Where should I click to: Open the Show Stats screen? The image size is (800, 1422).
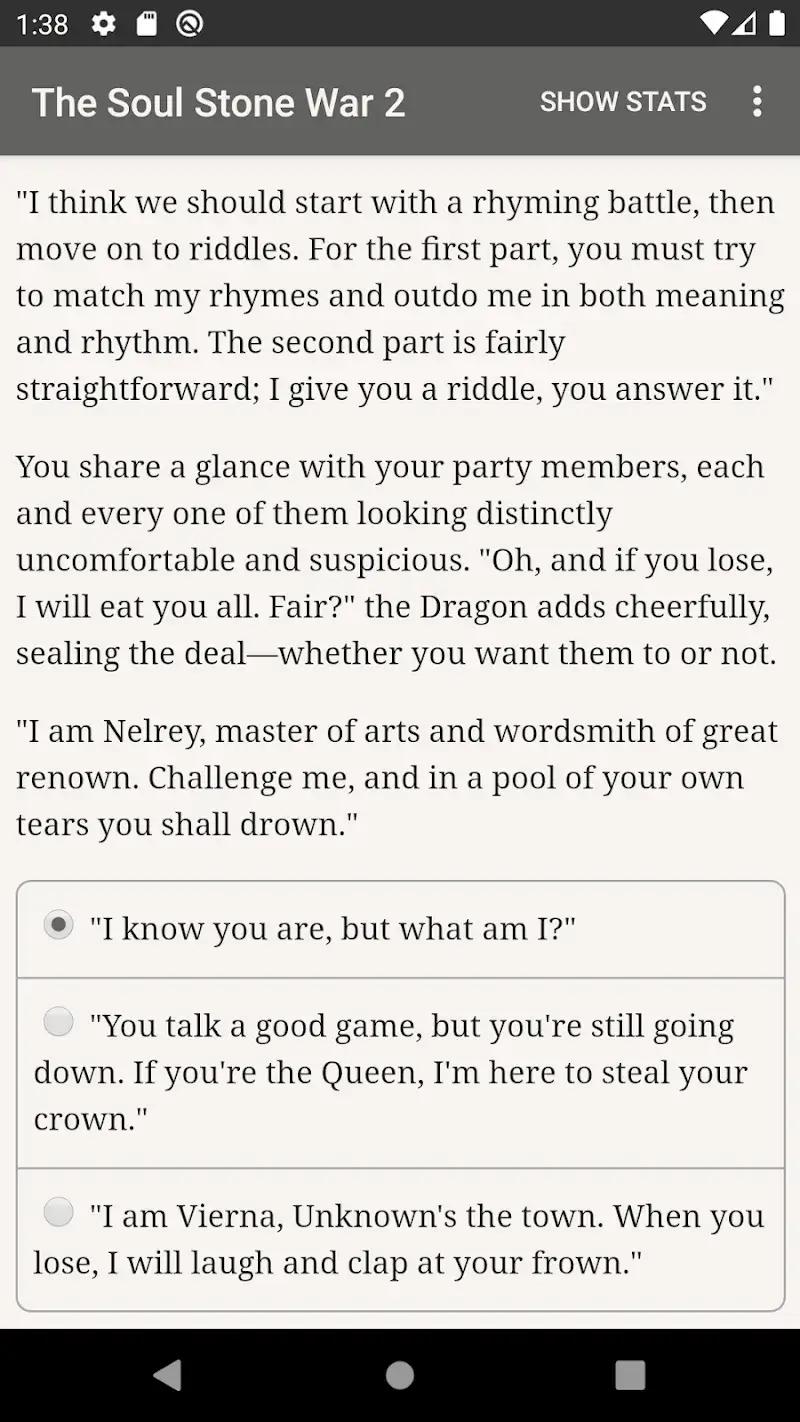622,102
